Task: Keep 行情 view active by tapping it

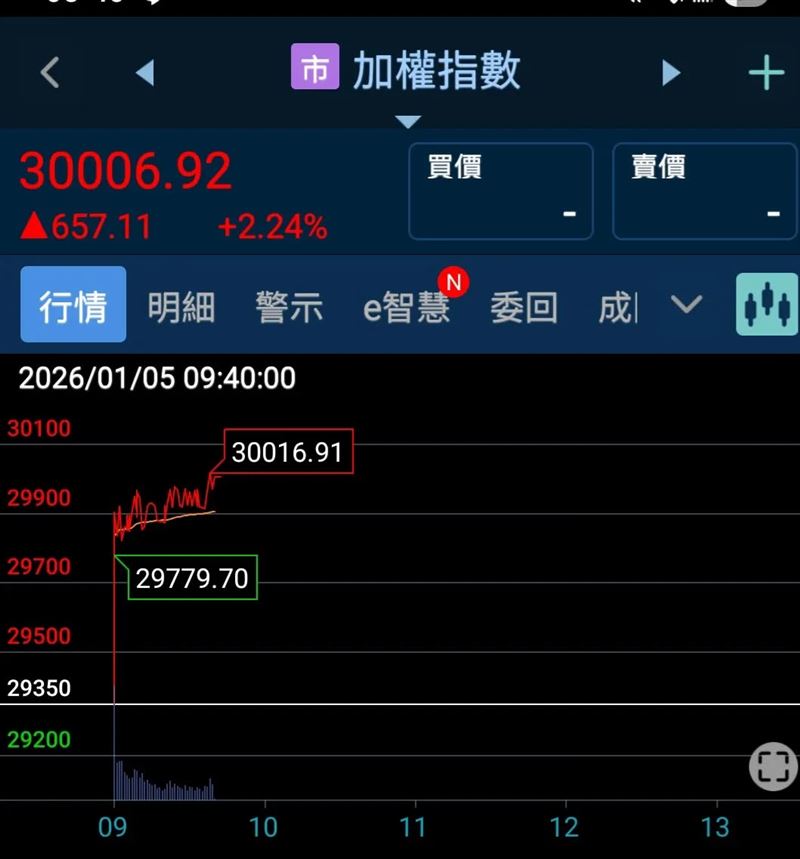Action: tap(72, 306)
